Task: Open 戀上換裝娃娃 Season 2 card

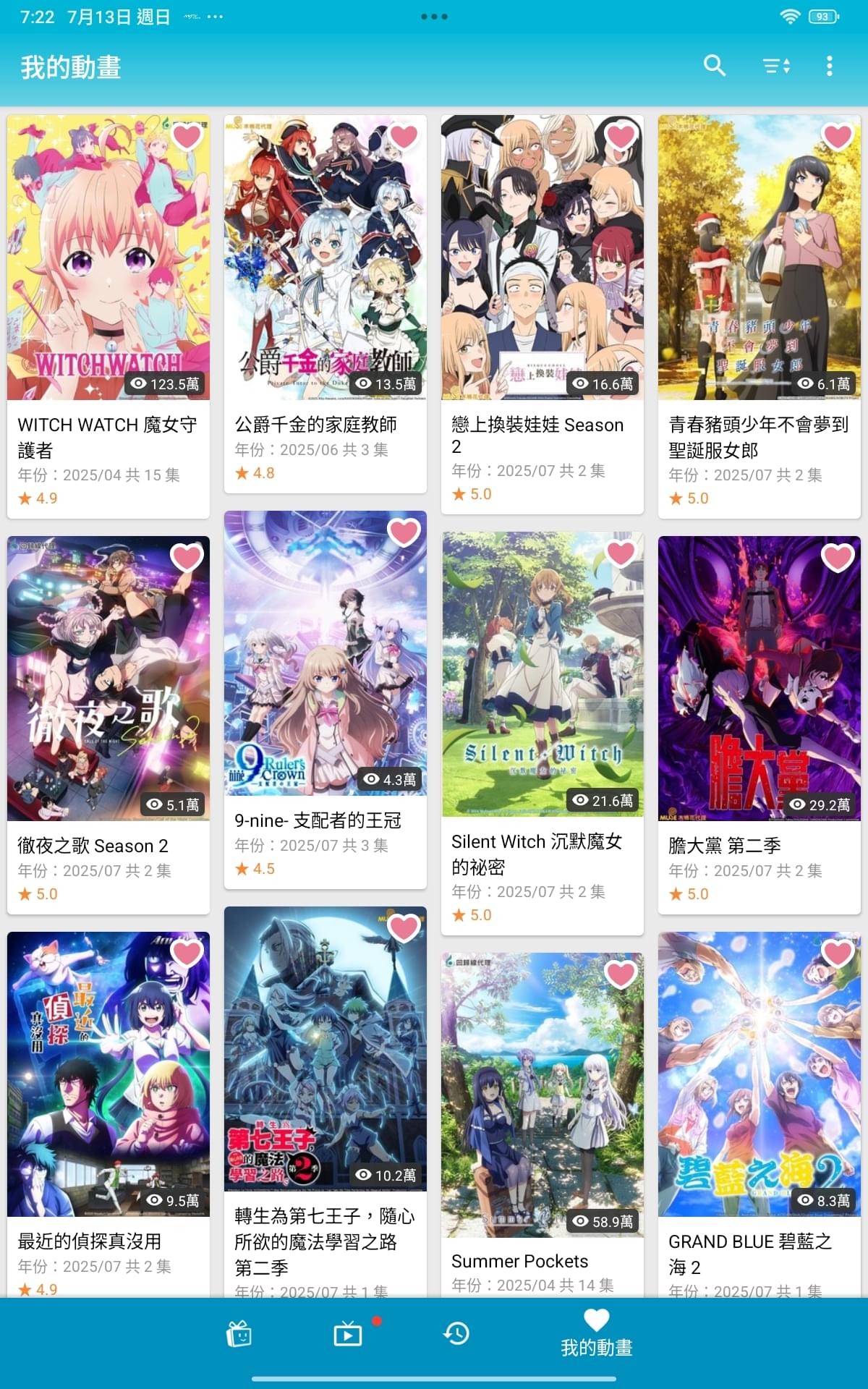Action: click(x=542, y=315)
